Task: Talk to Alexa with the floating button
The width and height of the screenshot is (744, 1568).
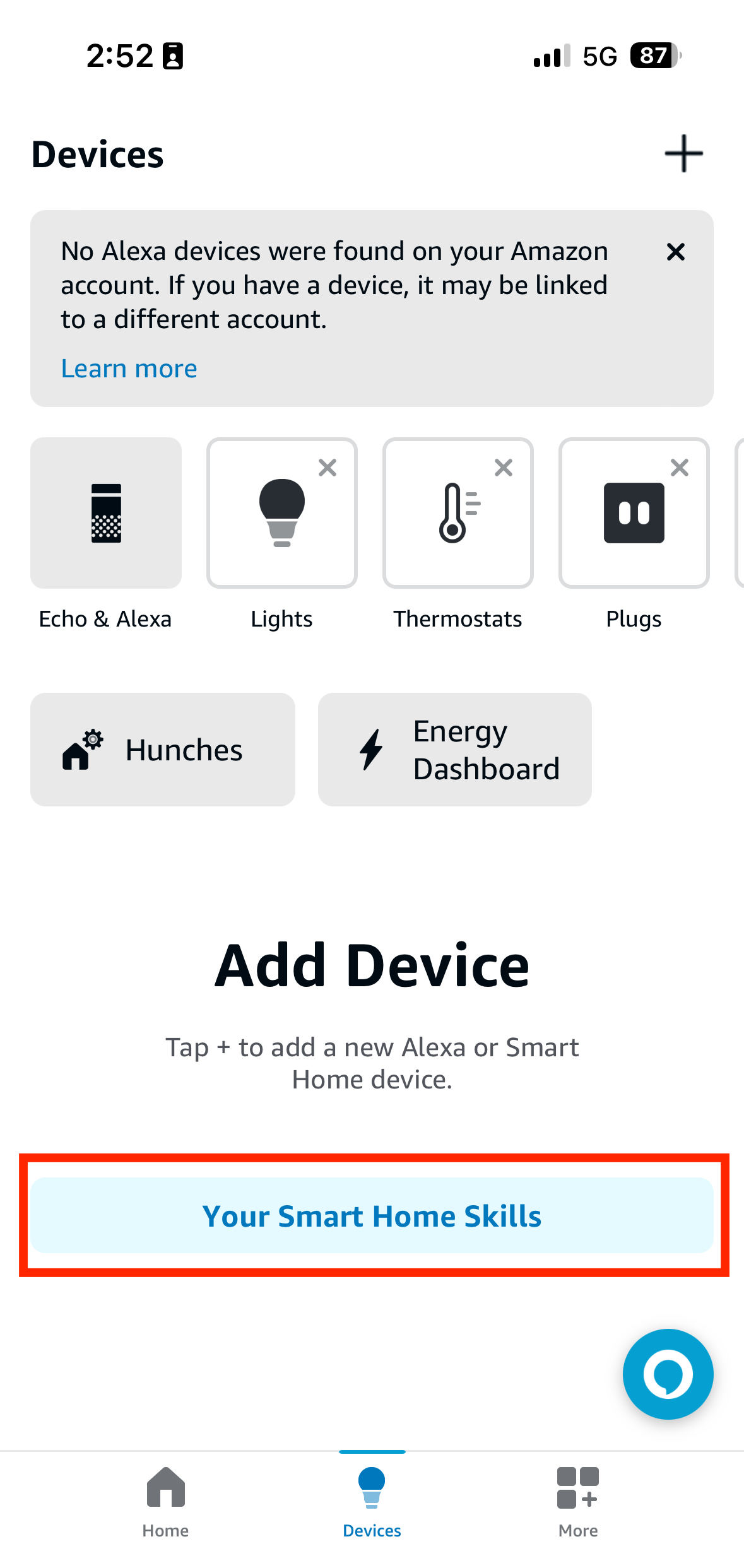Action: point(668,1374)
